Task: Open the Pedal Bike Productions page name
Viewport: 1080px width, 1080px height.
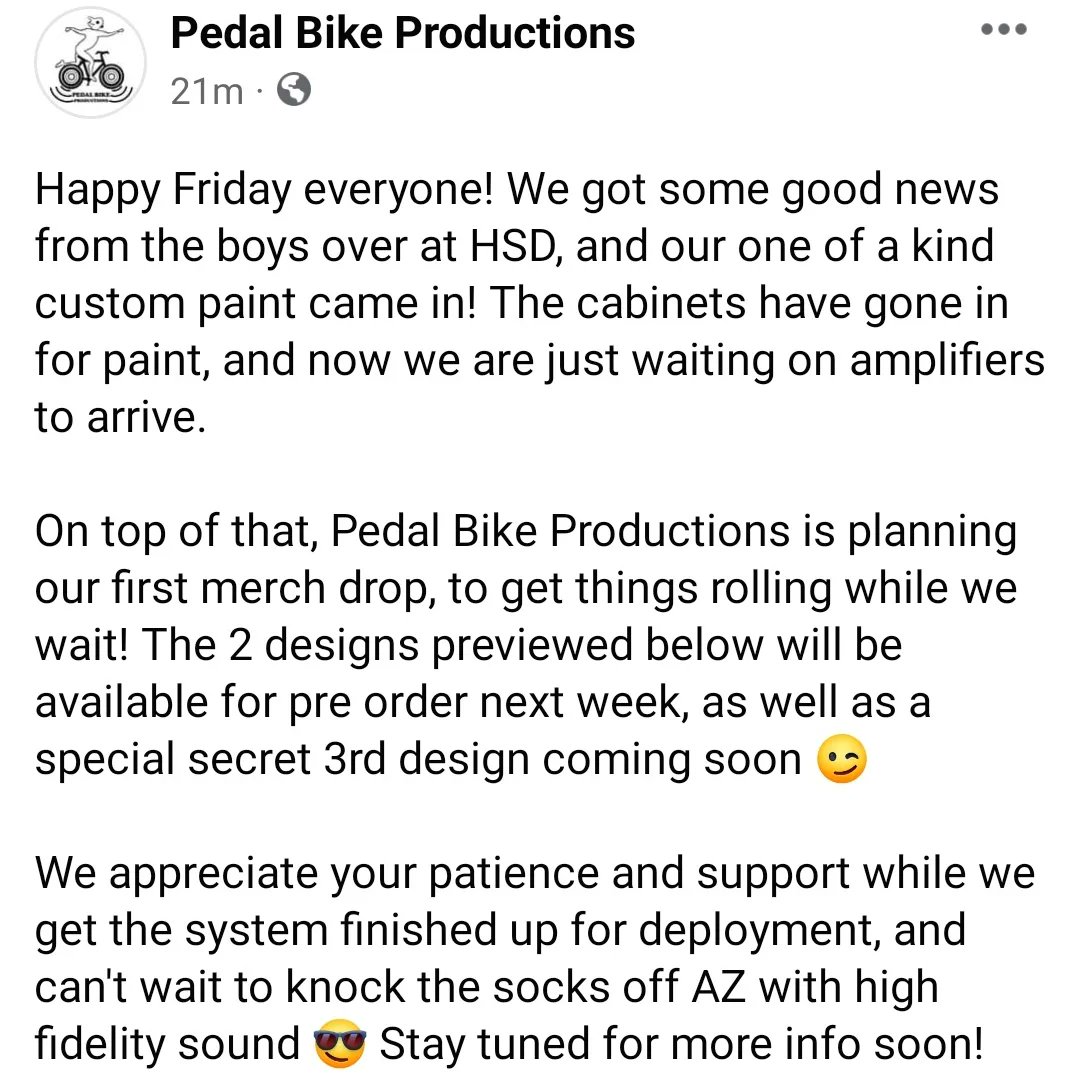Action: tap(402, 33)
